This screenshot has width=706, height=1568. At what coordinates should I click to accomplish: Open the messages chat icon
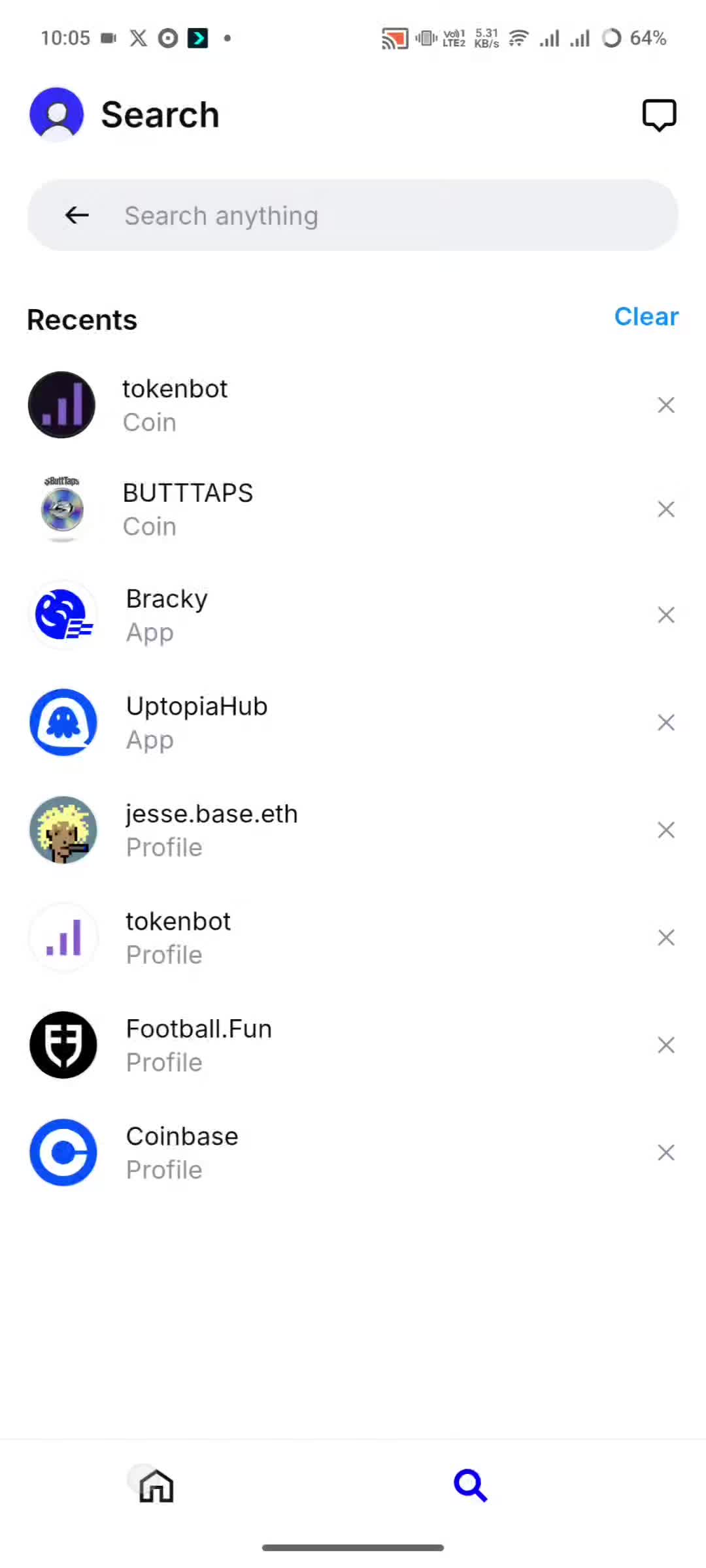tap(659, 116)
